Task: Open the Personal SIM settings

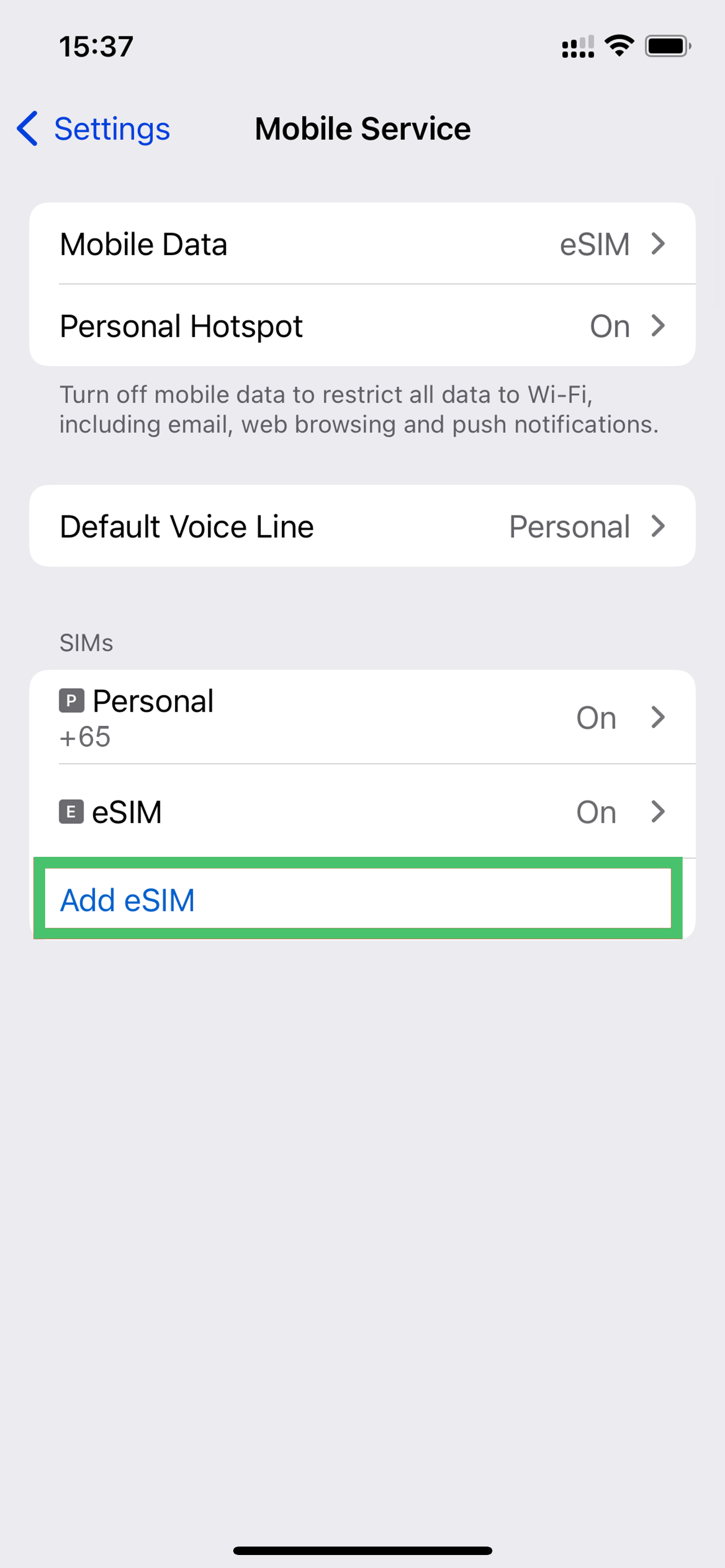Action: click(x=361, y=717)
